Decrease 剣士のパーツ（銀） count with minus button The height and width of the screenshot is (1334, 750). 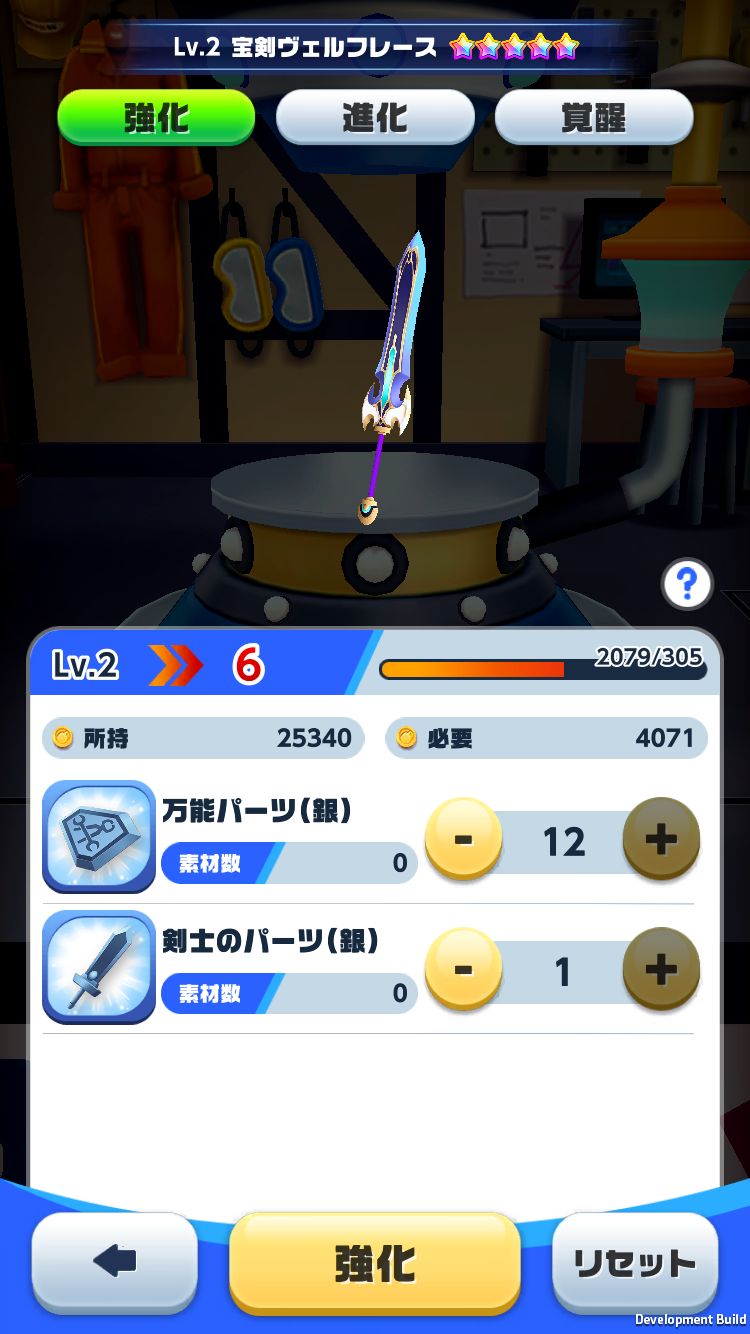tap(464, 968)
